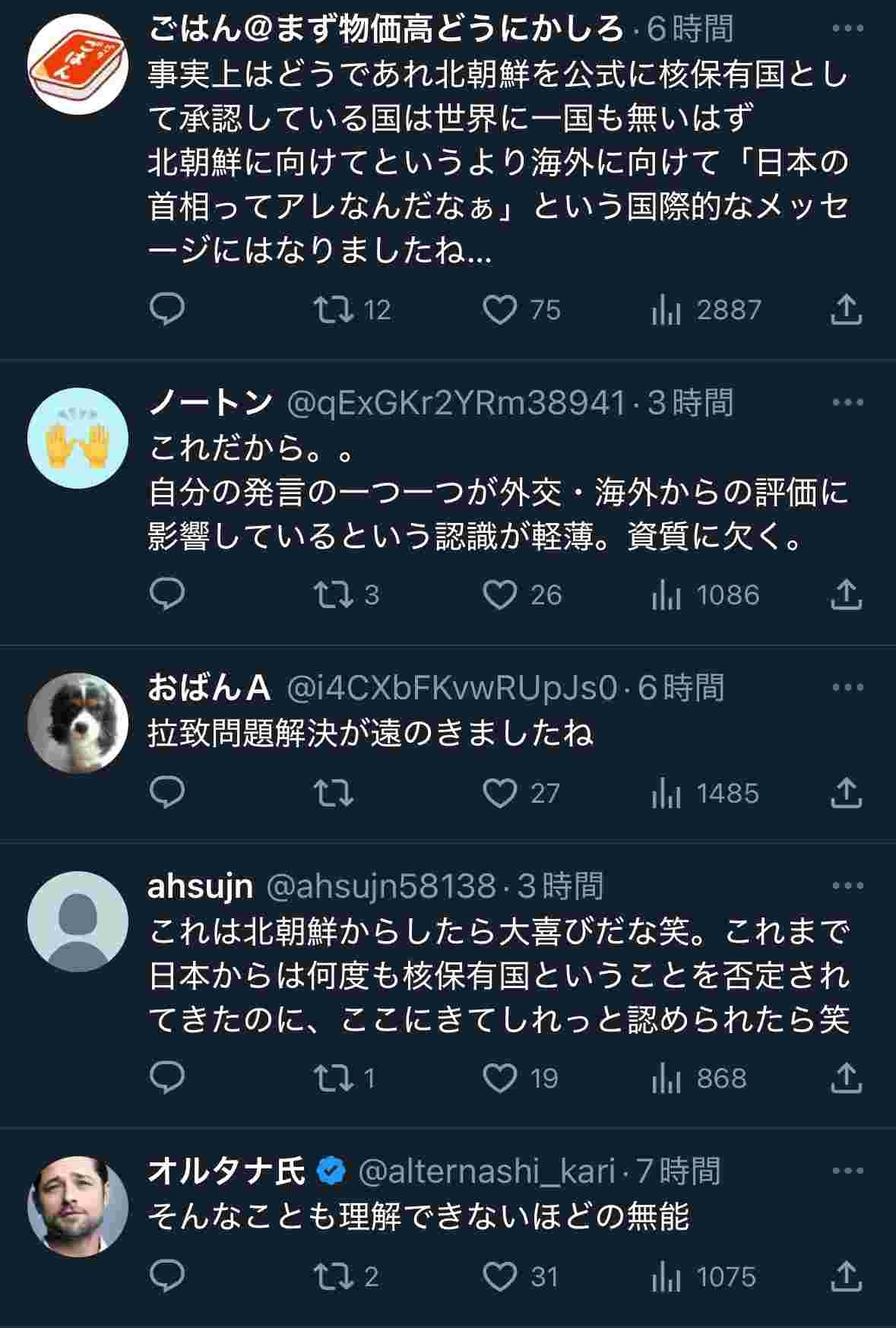View analytics for ノートン's post
The width and height of the screenshot is (896, 1328).
666,595
